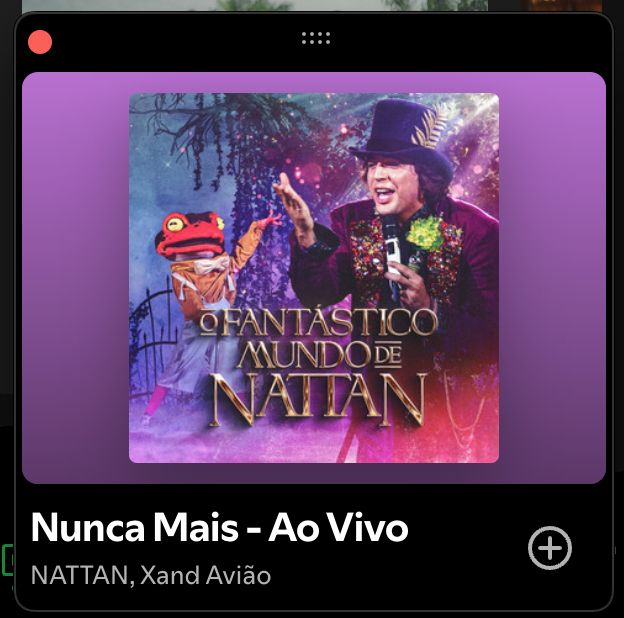Open the Nunca Mais - Ao Vivo song title
The image size is (624, 618).
[x=220, y=527]
